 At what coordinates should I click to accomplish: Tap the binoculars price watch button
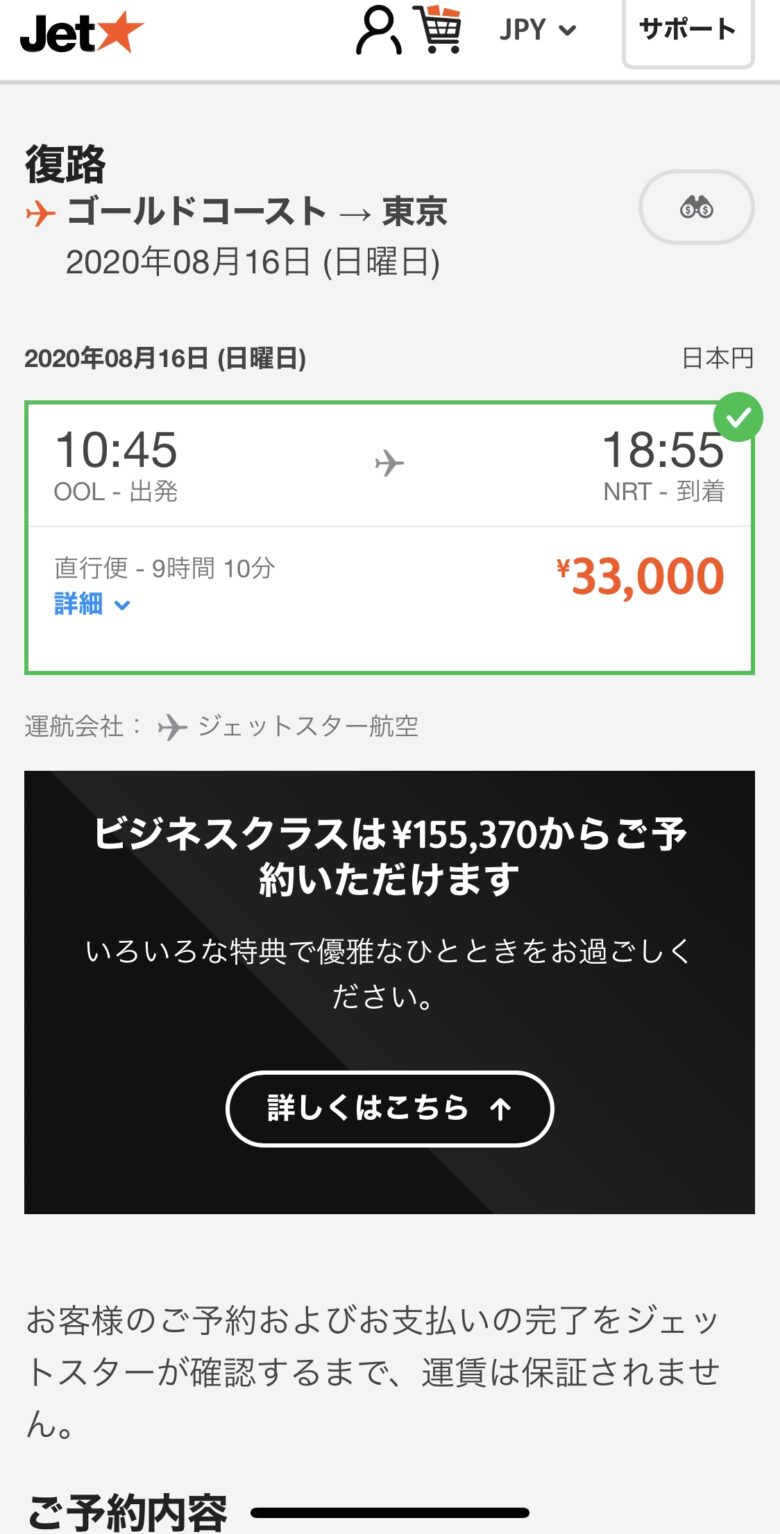[x=696, y=207]
